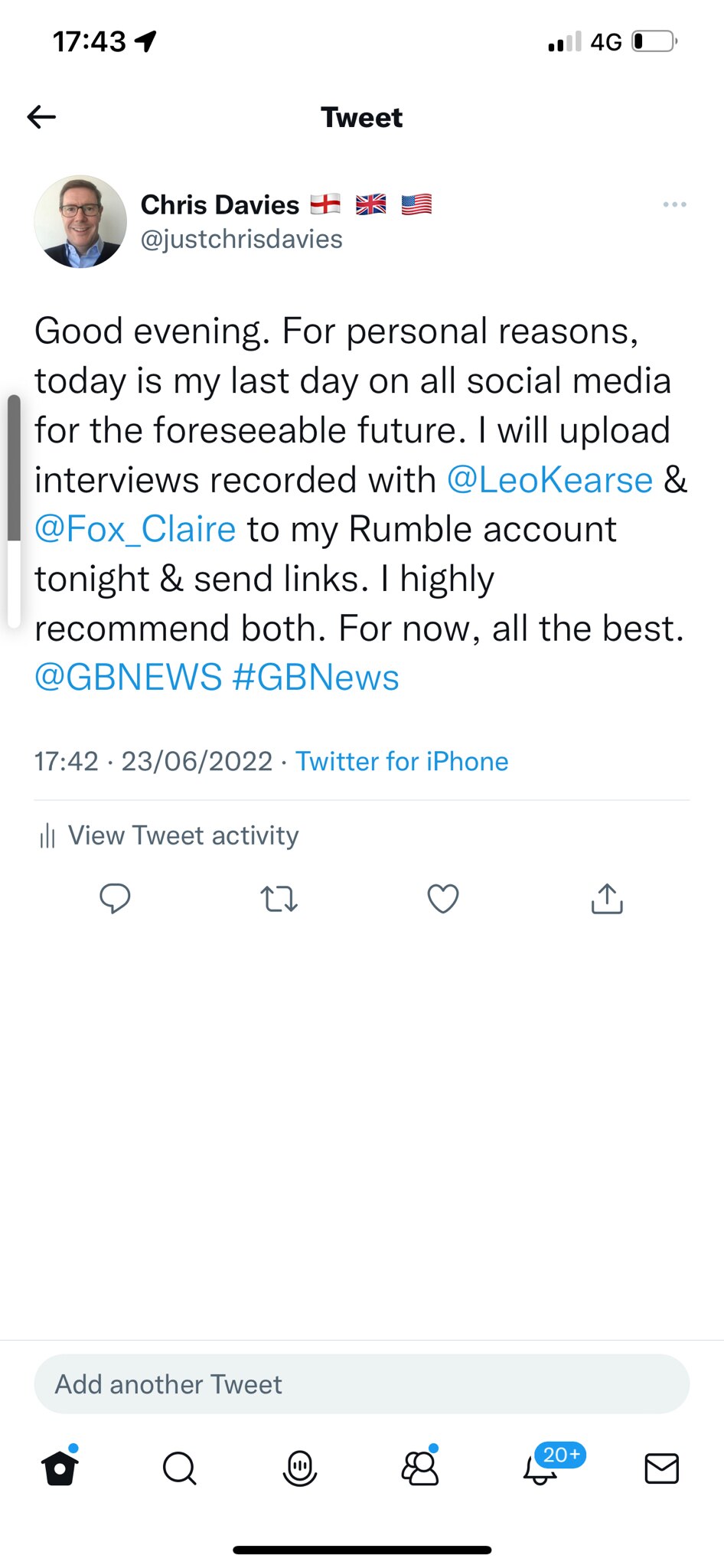
Task: Open the tweet's three-dot overflow menu
Action: [674, 204]
